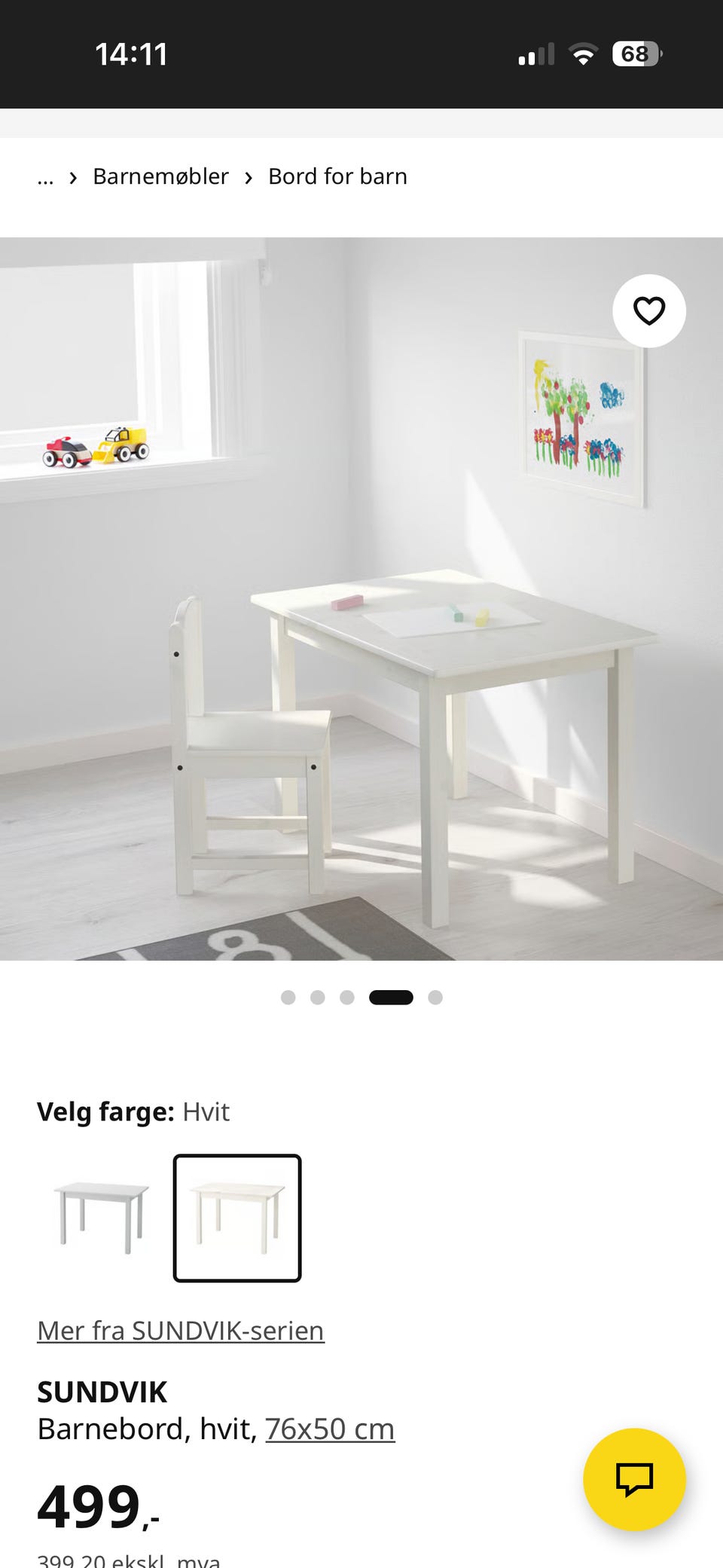This screenshot has height=1568, width=723.
Task: Click the heart icon on the product photo
Action: pyautogui.click(x=648, y=312)
